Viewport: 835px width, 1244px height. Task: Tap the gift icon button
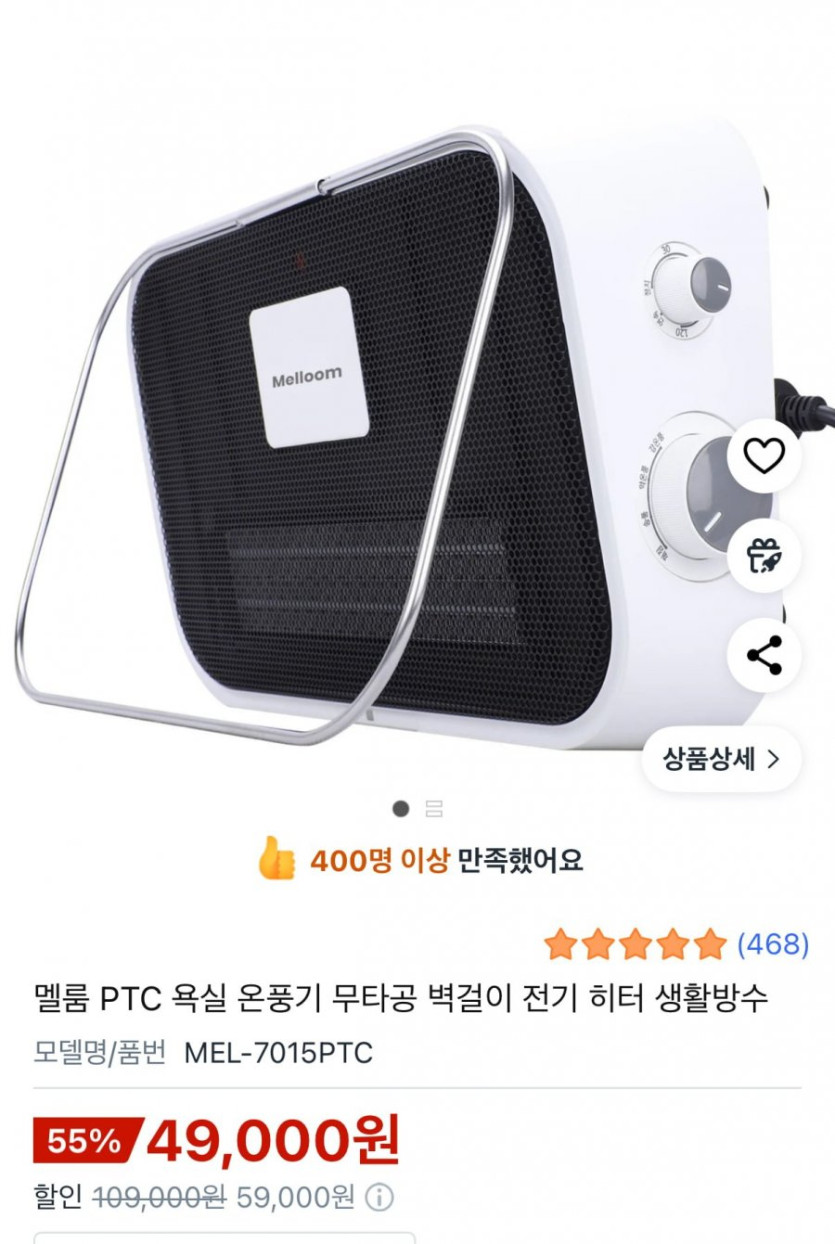(x=764, y=557)
